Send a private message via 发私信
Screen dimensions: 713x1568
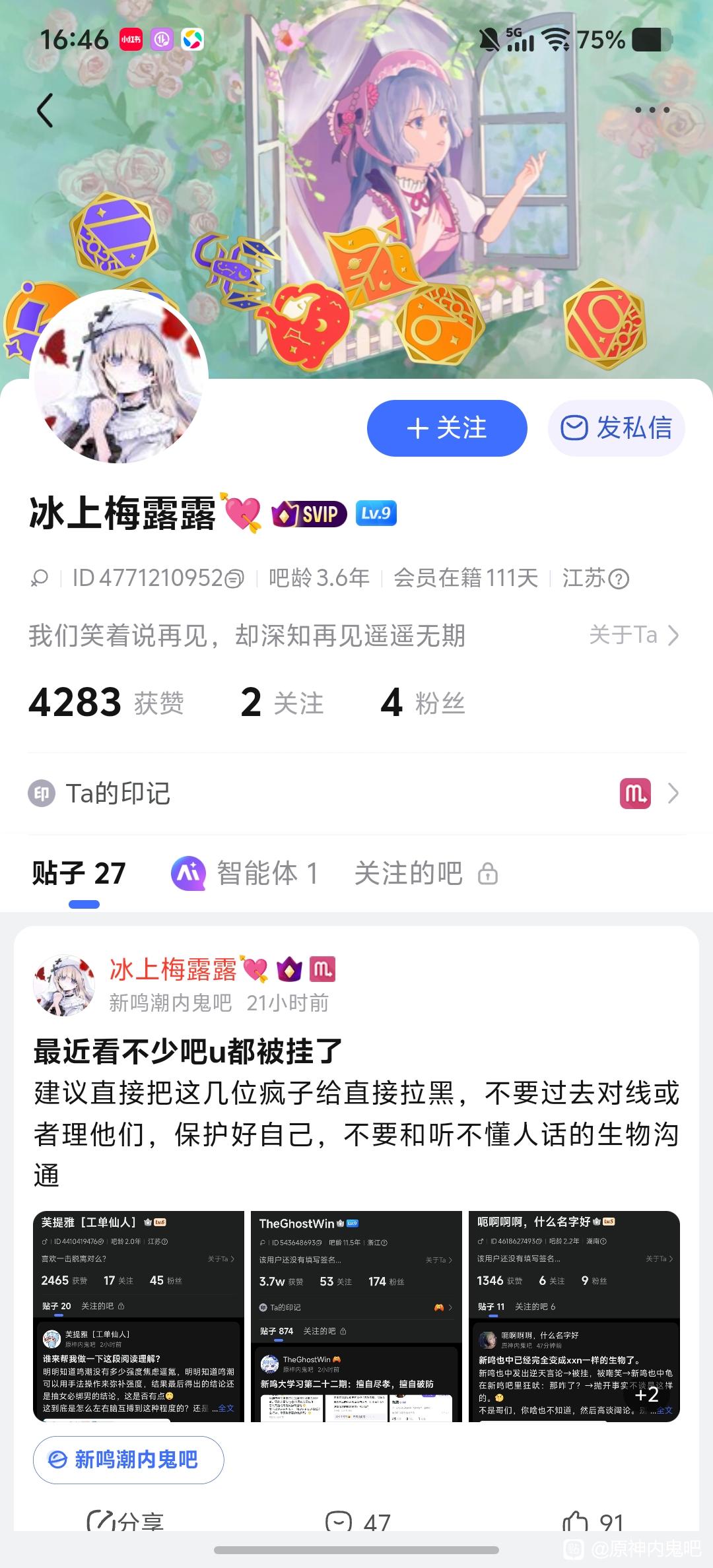[616, 428]
